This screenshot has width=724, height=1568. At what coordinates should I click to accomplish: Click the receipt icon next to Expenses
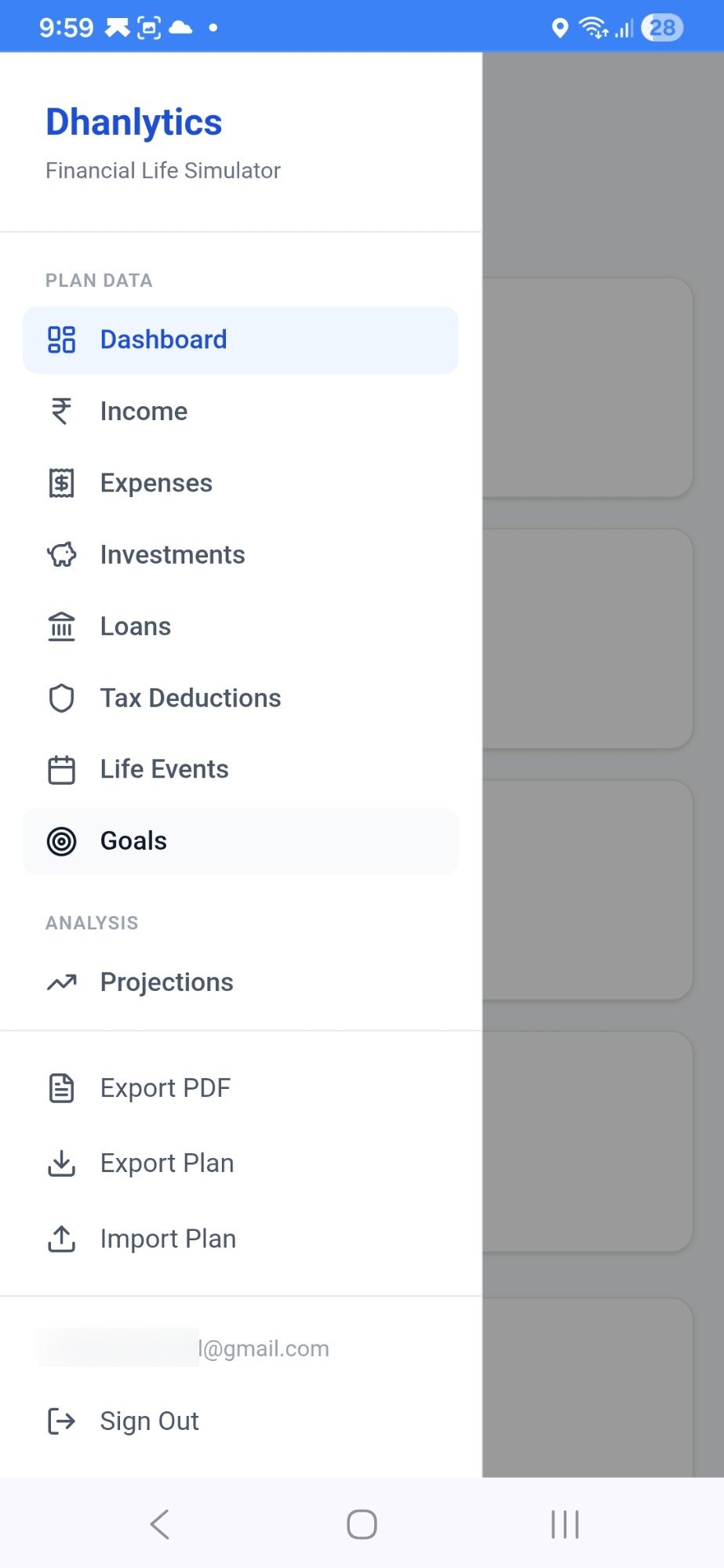[x=61, y=483]
